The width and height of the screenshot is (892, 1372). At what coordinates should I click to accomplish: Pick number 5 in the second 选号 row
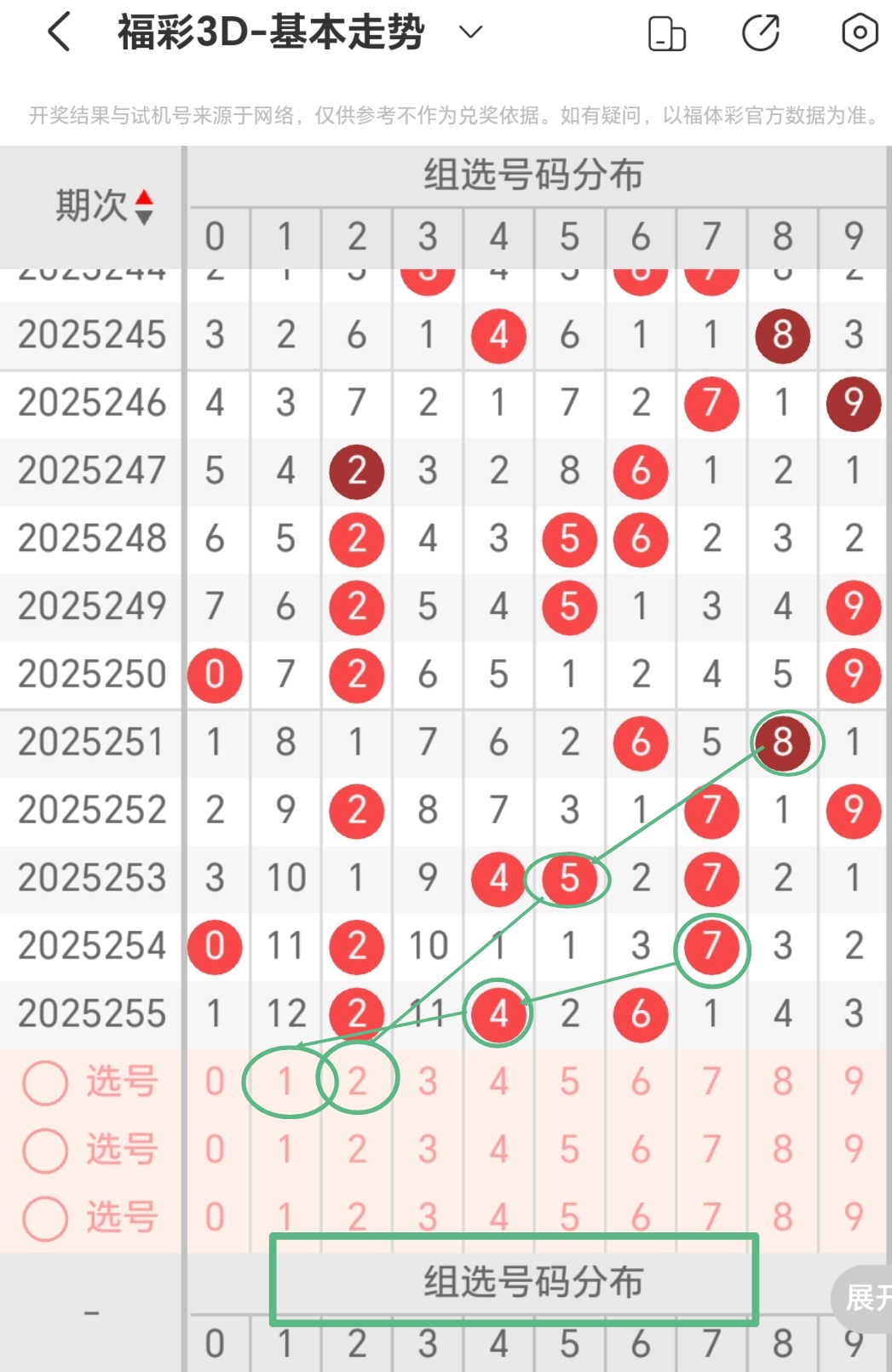point(569,1150)
